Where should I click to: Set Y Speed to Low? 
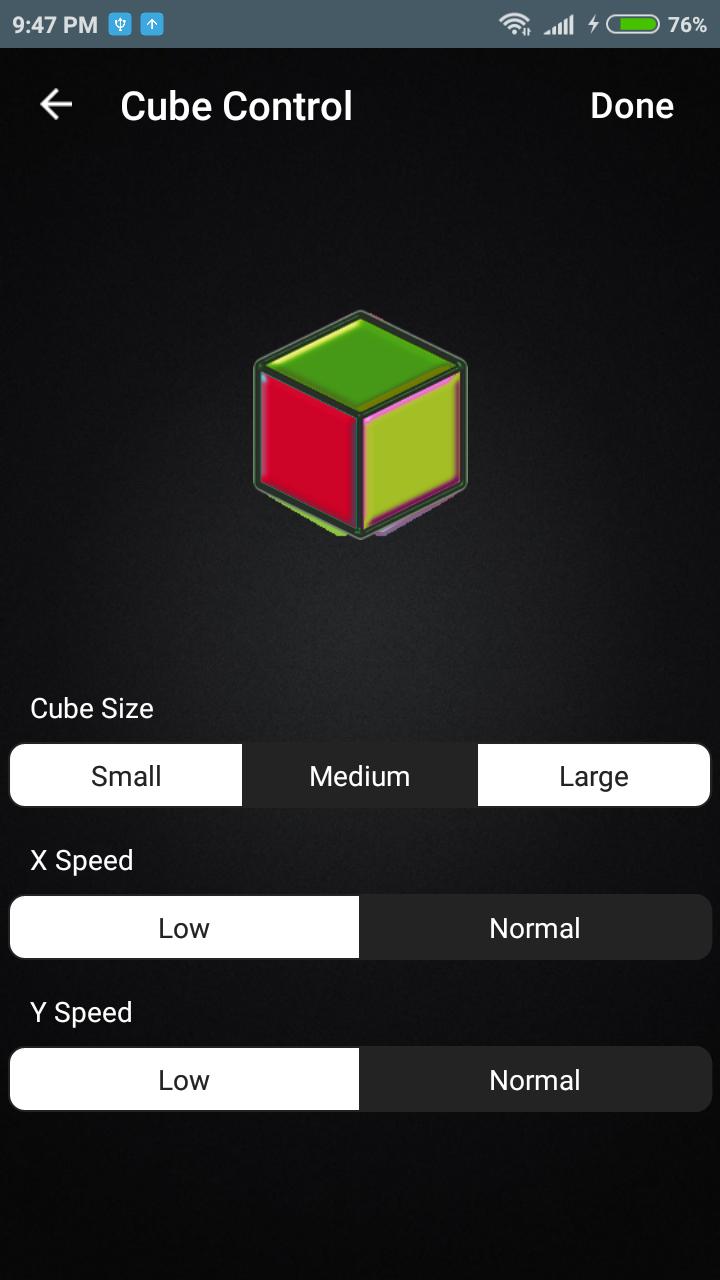pyautogui.click(x=184, y=1080)
